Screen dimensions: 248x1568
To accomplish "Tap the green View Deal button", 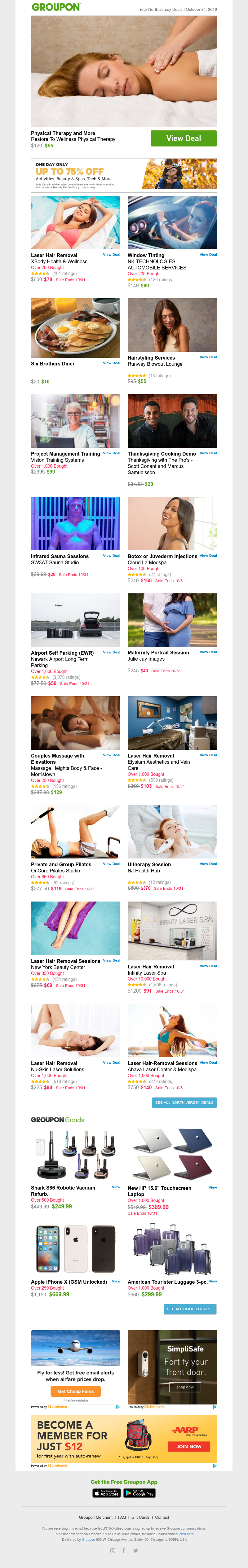I will point(184,138).
